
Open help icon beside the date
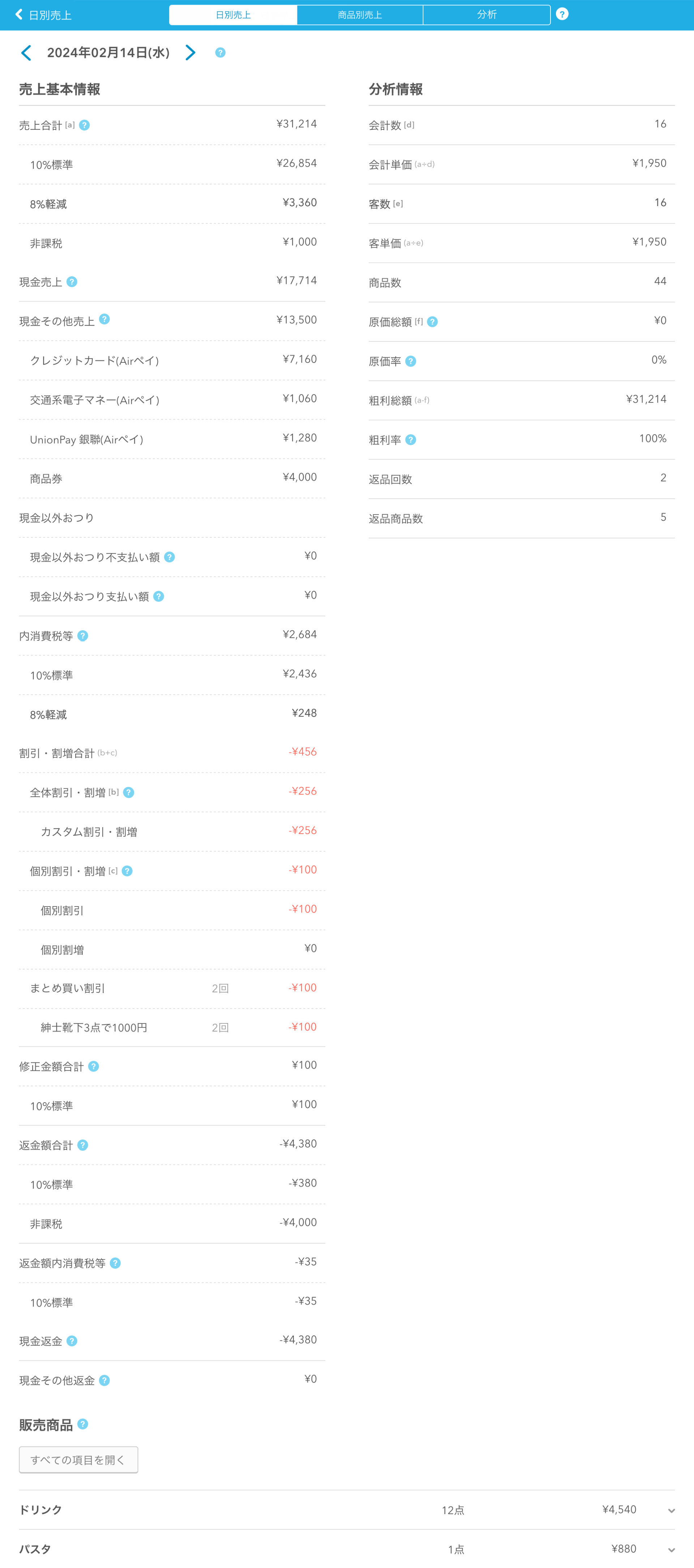[x=220, y=53]
